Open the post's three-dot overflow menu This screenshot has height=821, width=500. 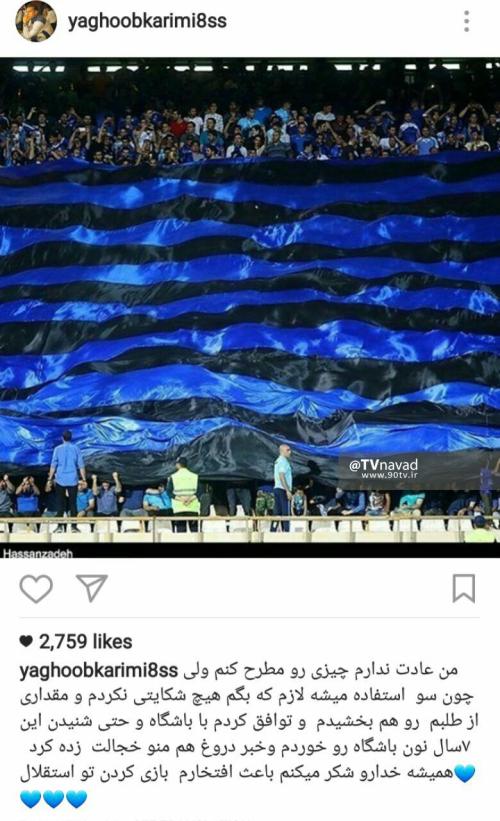466,21
